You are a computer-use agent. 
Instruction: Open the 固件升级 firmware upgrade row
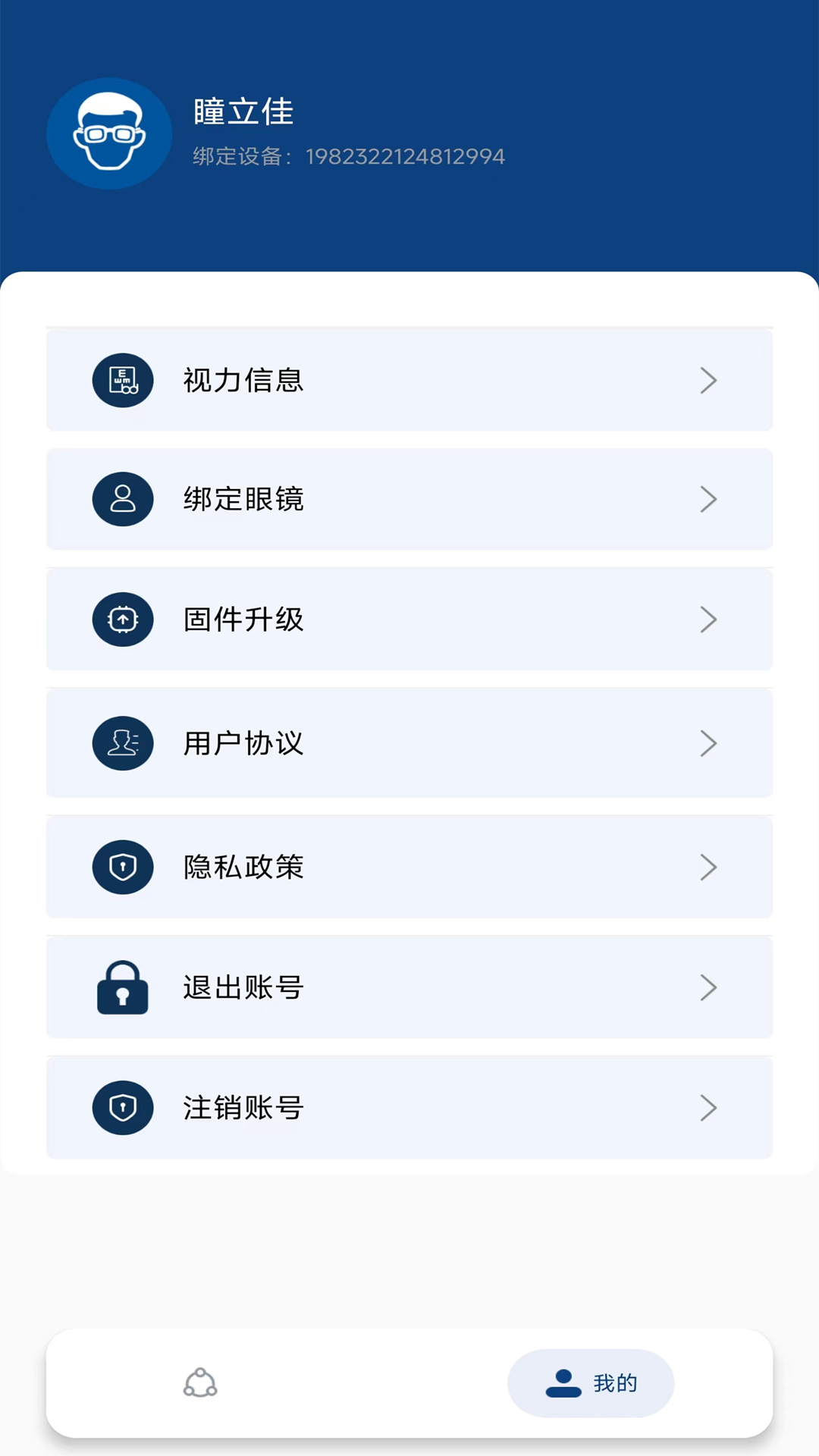[x=409, y=620]
